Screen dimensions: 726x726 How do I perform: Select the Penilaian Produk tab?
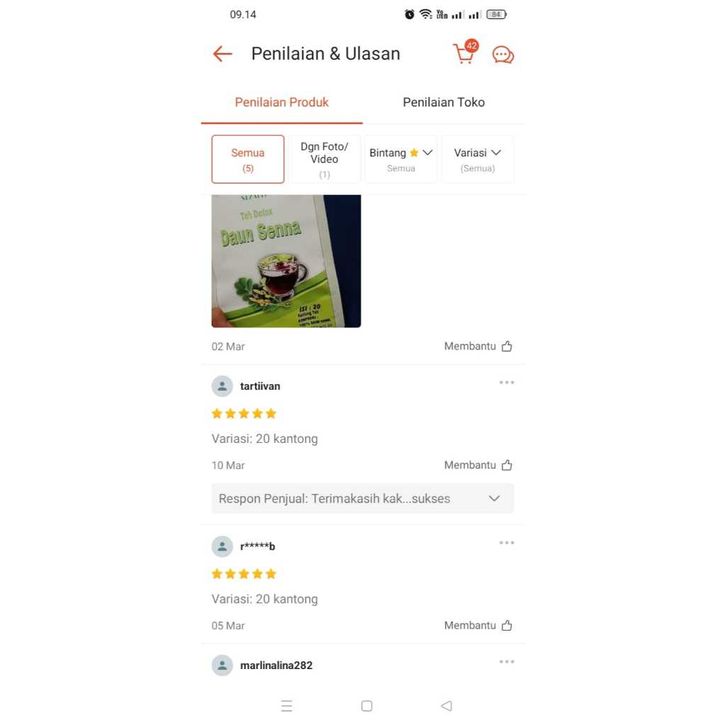coord(282,102)
